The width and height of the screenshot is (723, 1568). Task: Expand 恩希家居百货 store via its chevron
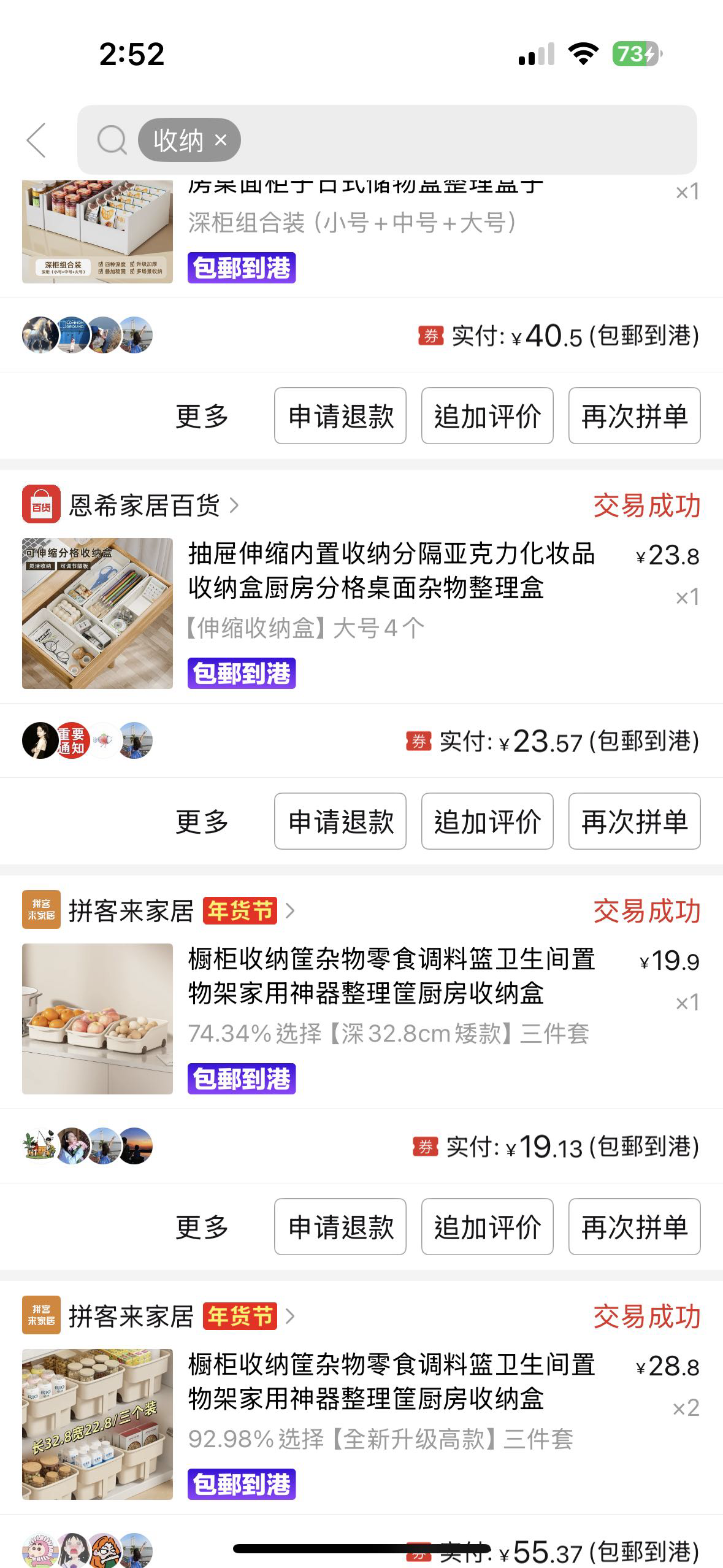pyautogui.click(x=234, y=505)
